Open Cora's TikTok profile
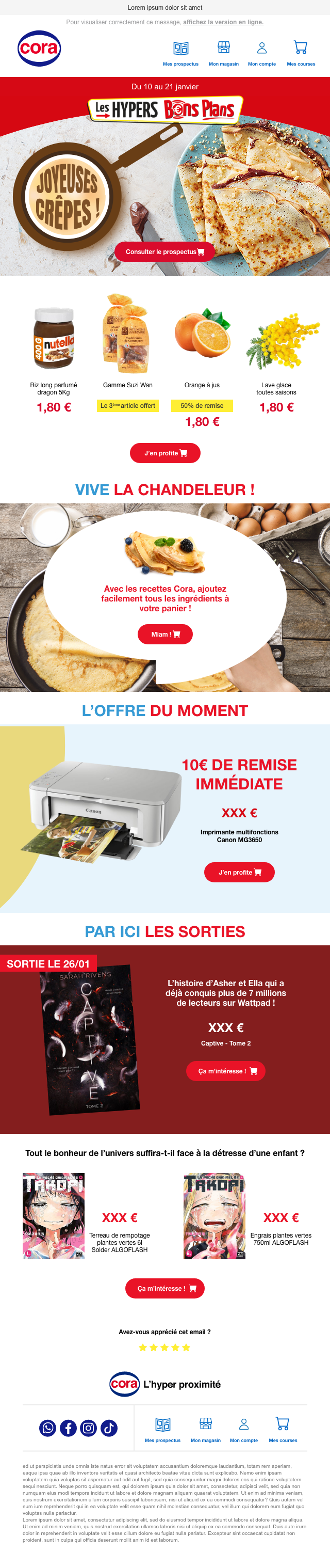330x1568 pixels. point(109,1428)
